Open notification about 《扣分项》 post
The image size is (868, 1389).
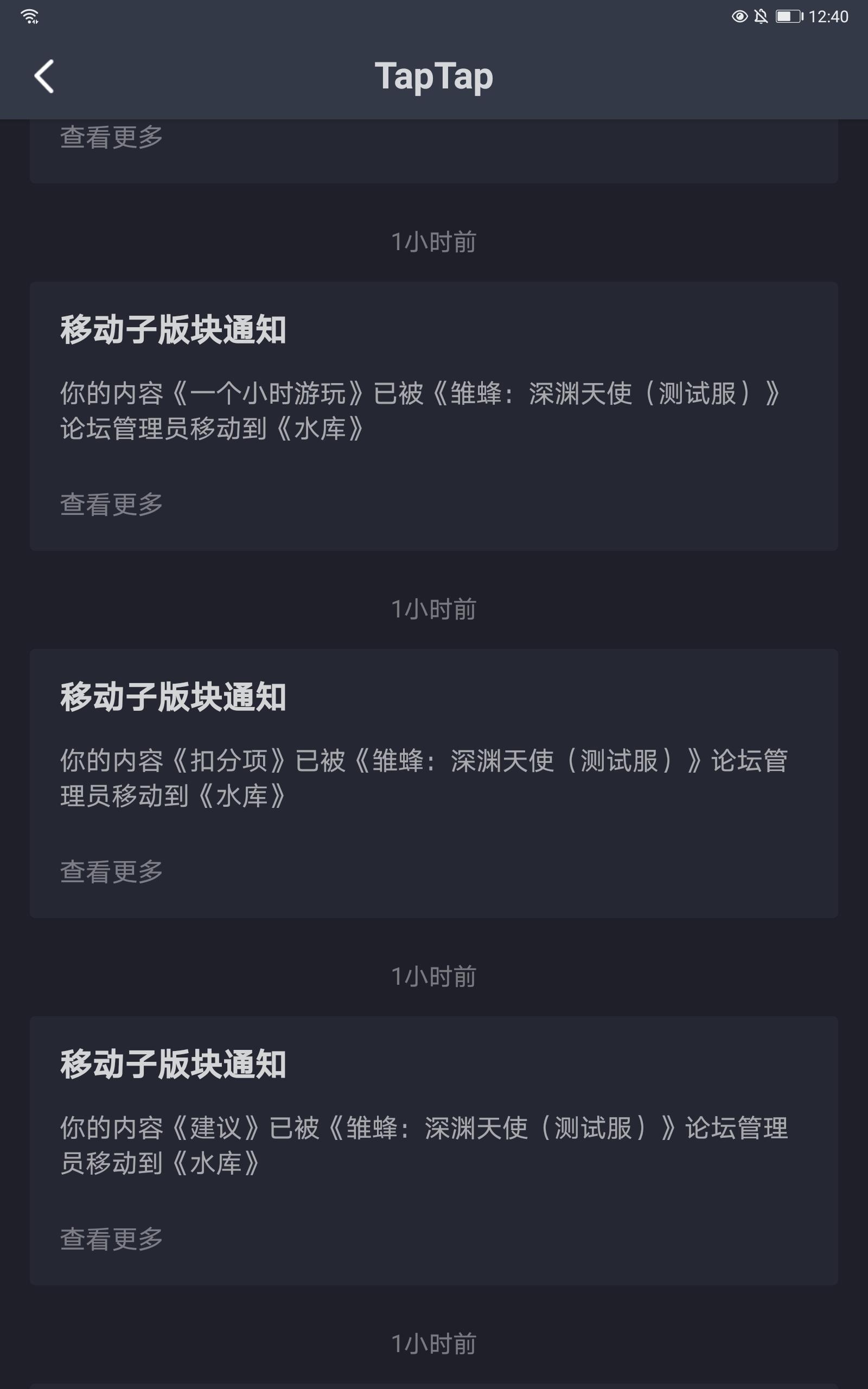coord(434,783)
